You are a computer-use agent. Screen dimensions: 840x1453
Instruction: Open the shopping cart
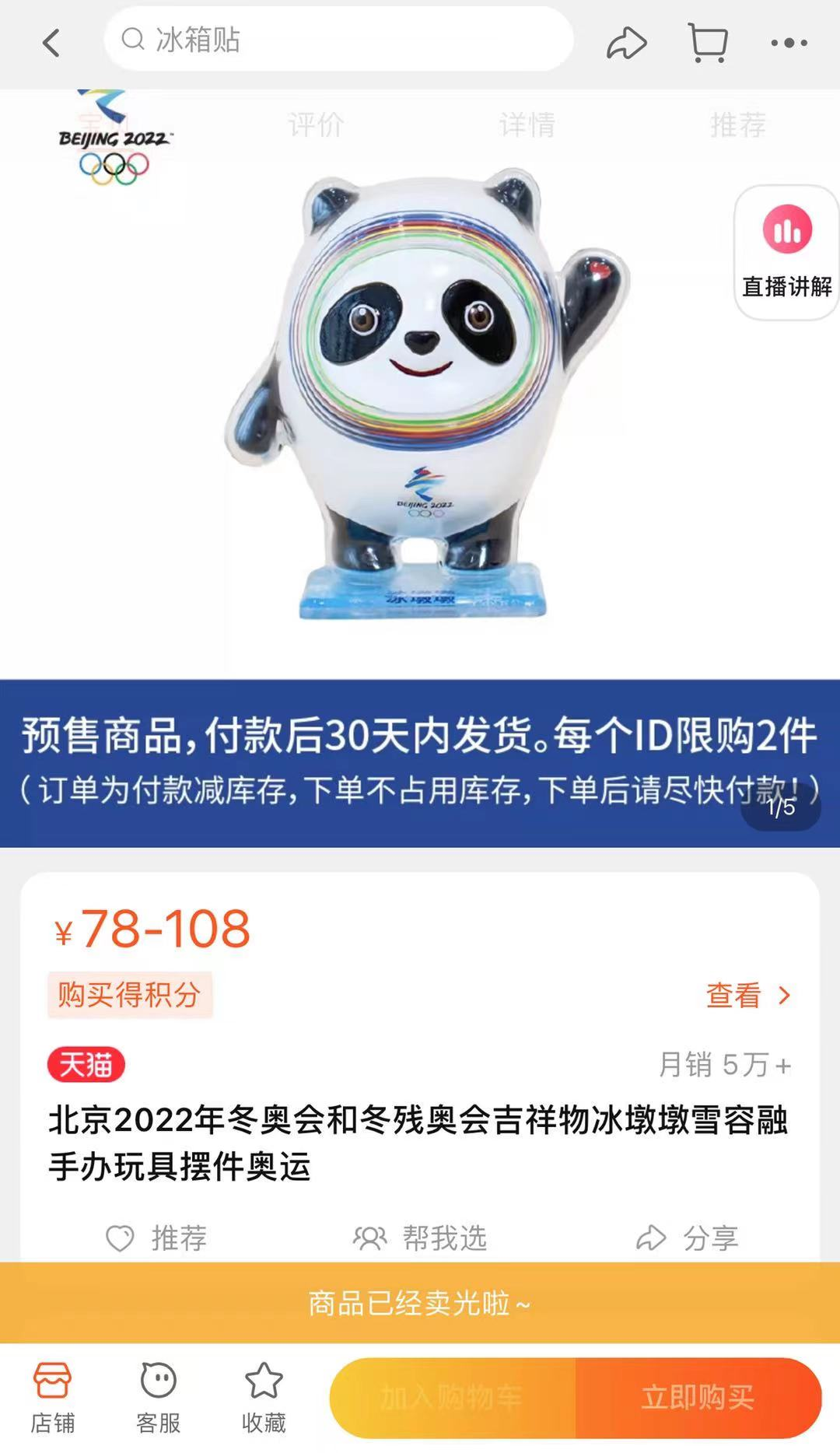tap(708, 43)
